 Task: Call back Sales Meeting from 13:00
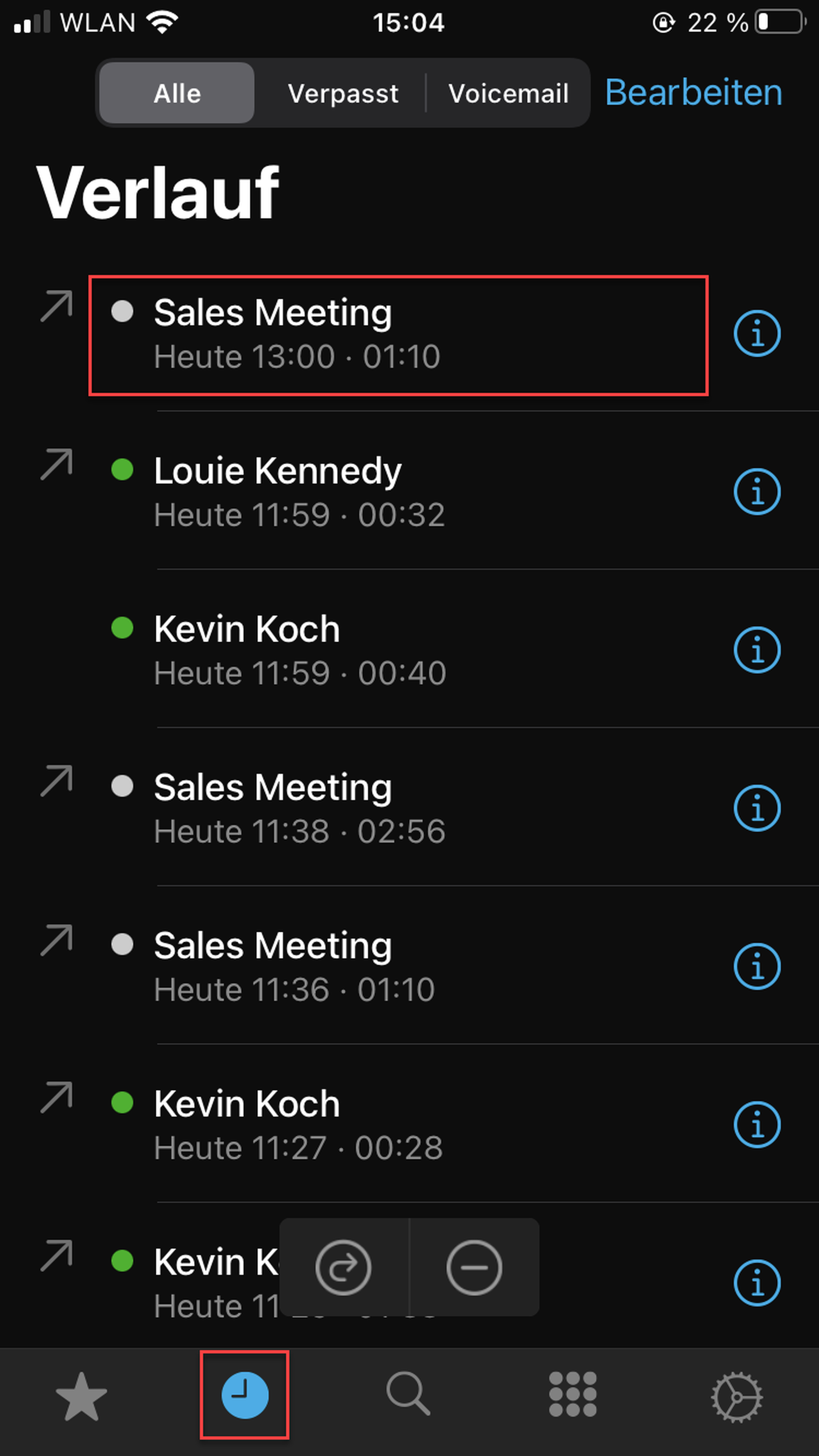coord(398,334)
